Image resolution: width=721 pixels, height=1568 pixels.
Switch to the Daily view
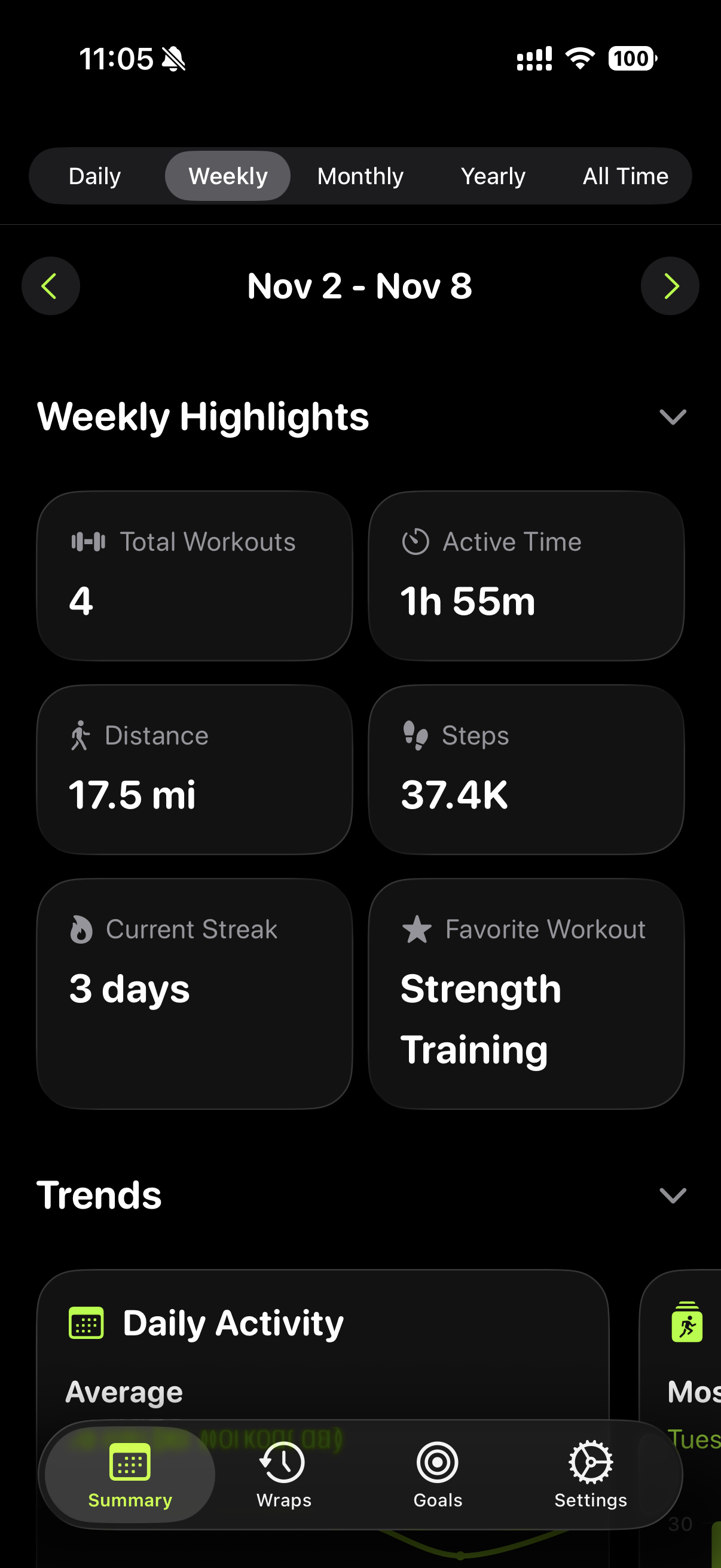tap(95, 176)
